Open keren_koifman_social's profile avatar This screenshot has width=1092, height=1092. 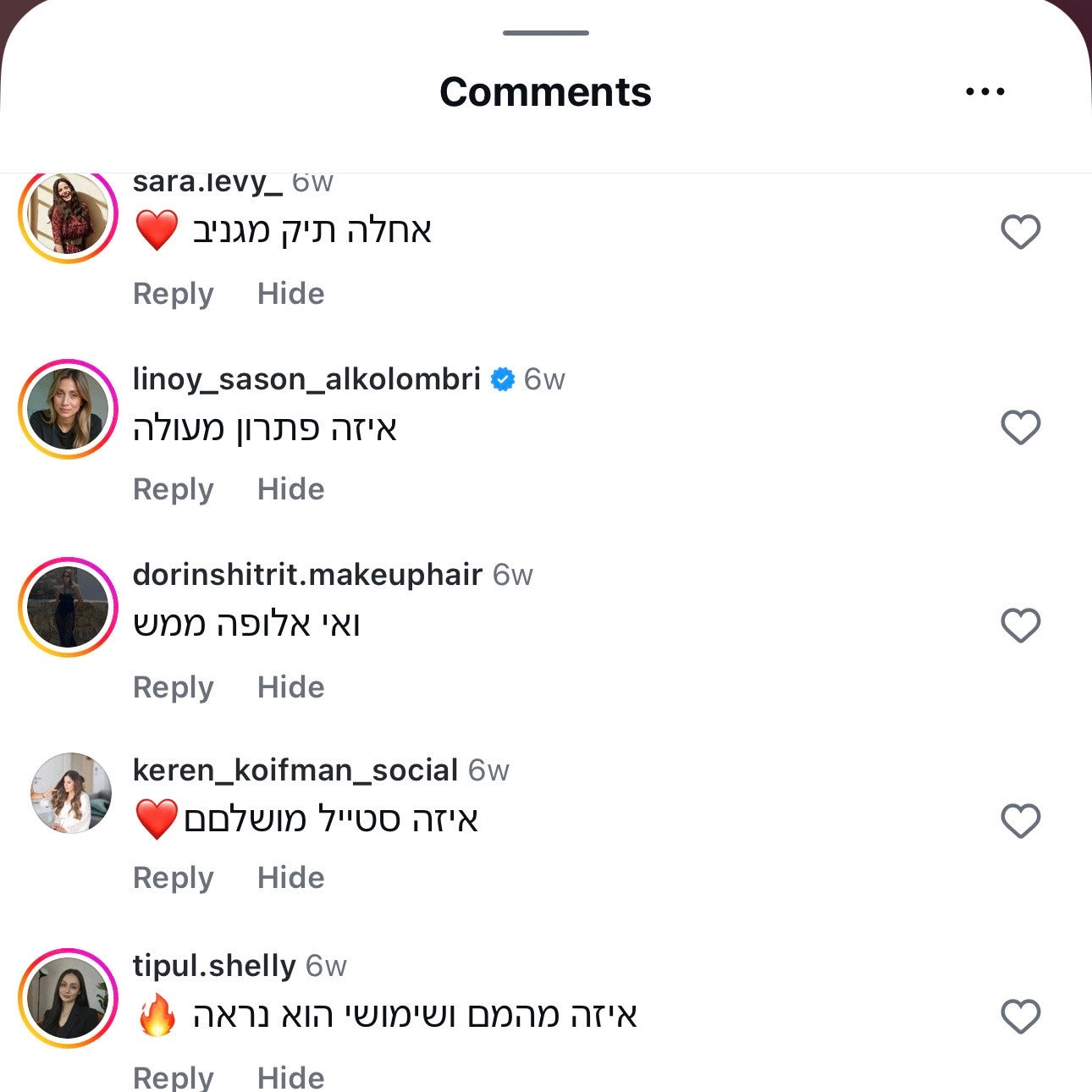coord(71,793)
